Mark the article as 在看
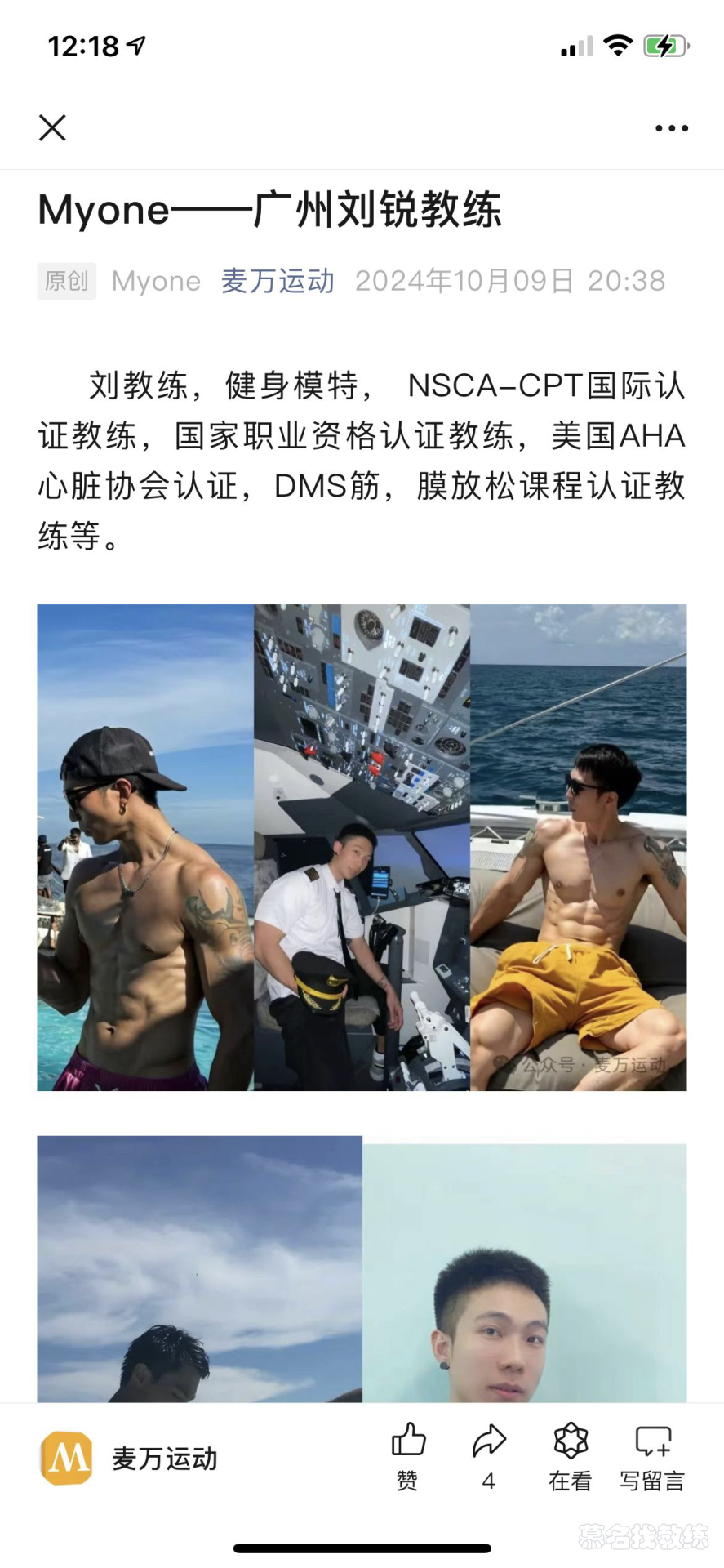724x1568 pixels. coord(570,1455)
